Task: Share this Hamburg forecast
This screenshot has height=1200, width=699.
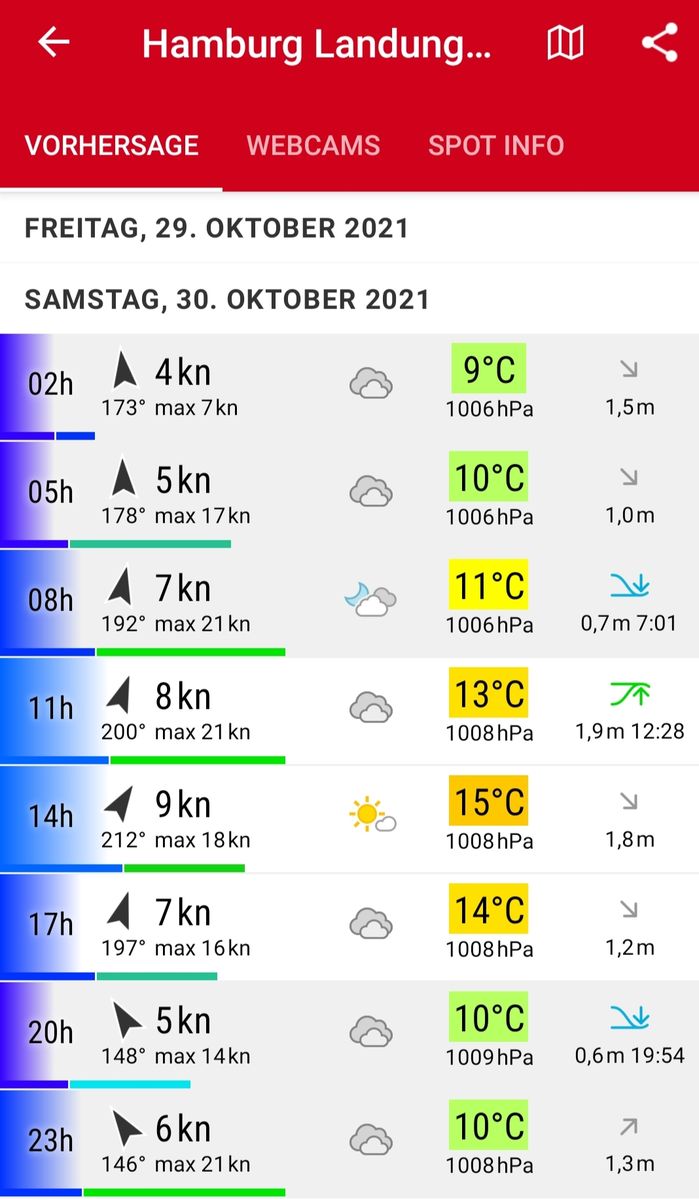Action: (659, 43)
